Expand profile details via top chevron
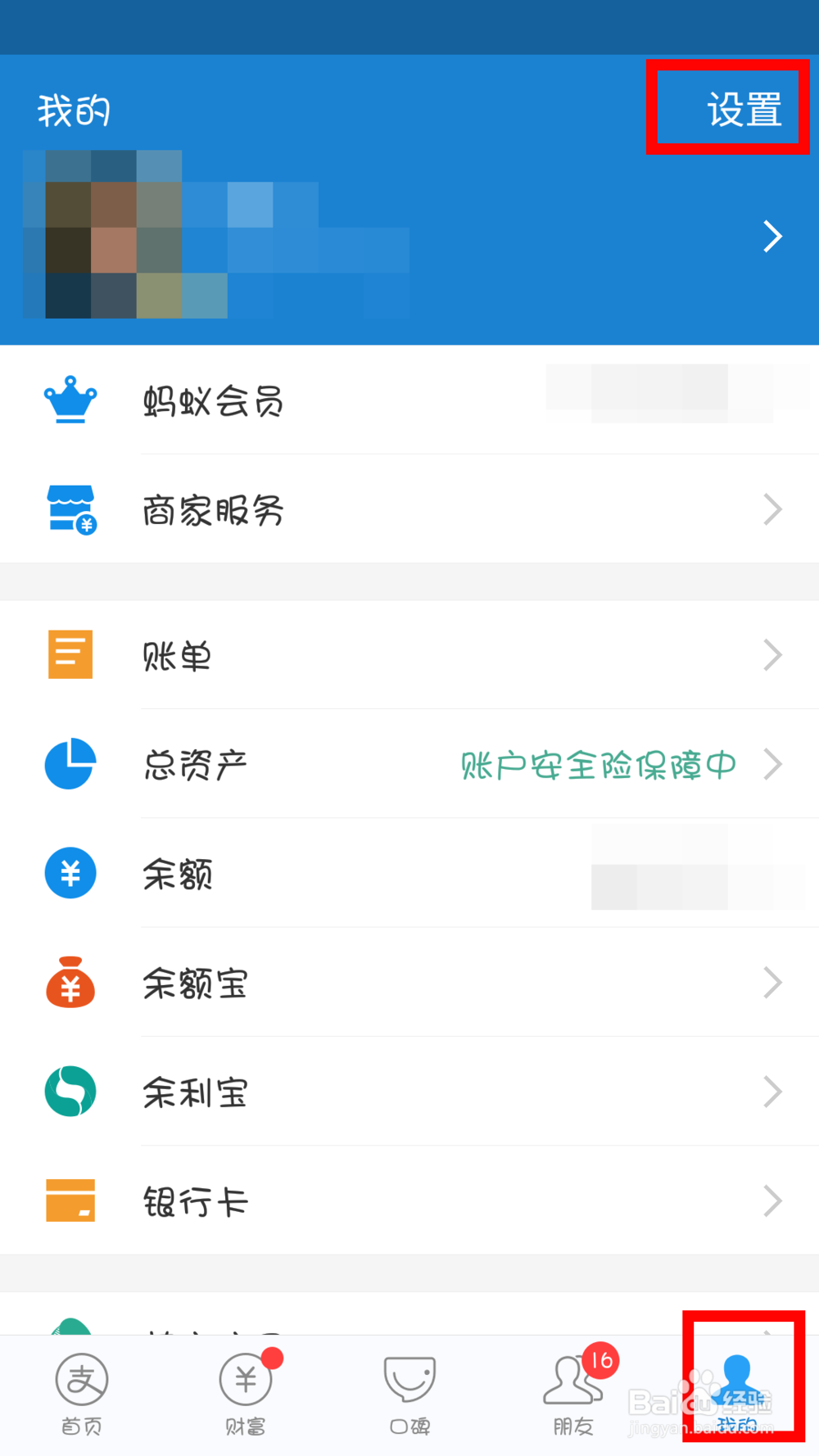This screenshot has width=819, height=1456. pyautogui.click(x=771, y=237)
